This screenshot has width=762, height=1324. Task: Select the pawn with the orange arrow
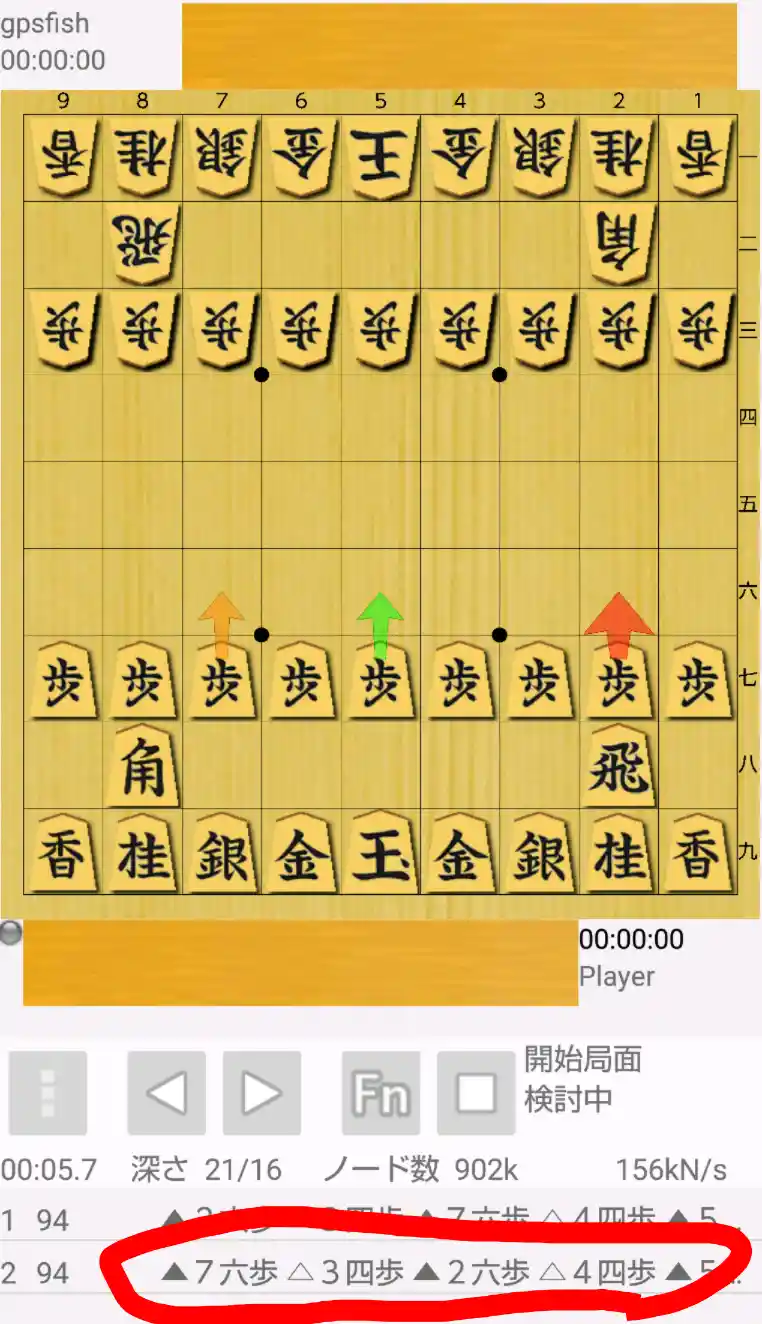(221, 682)
